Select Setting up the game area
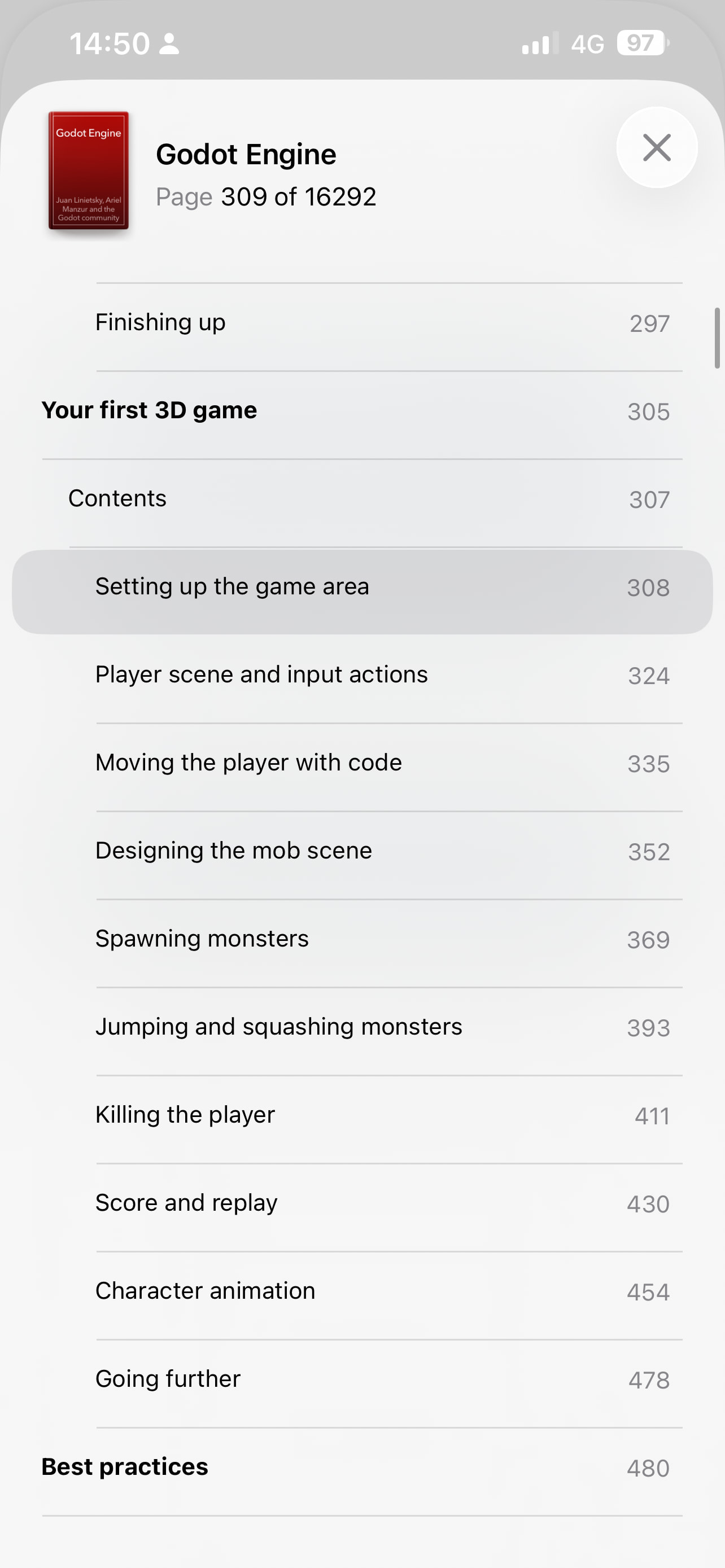 coord(362,588)
